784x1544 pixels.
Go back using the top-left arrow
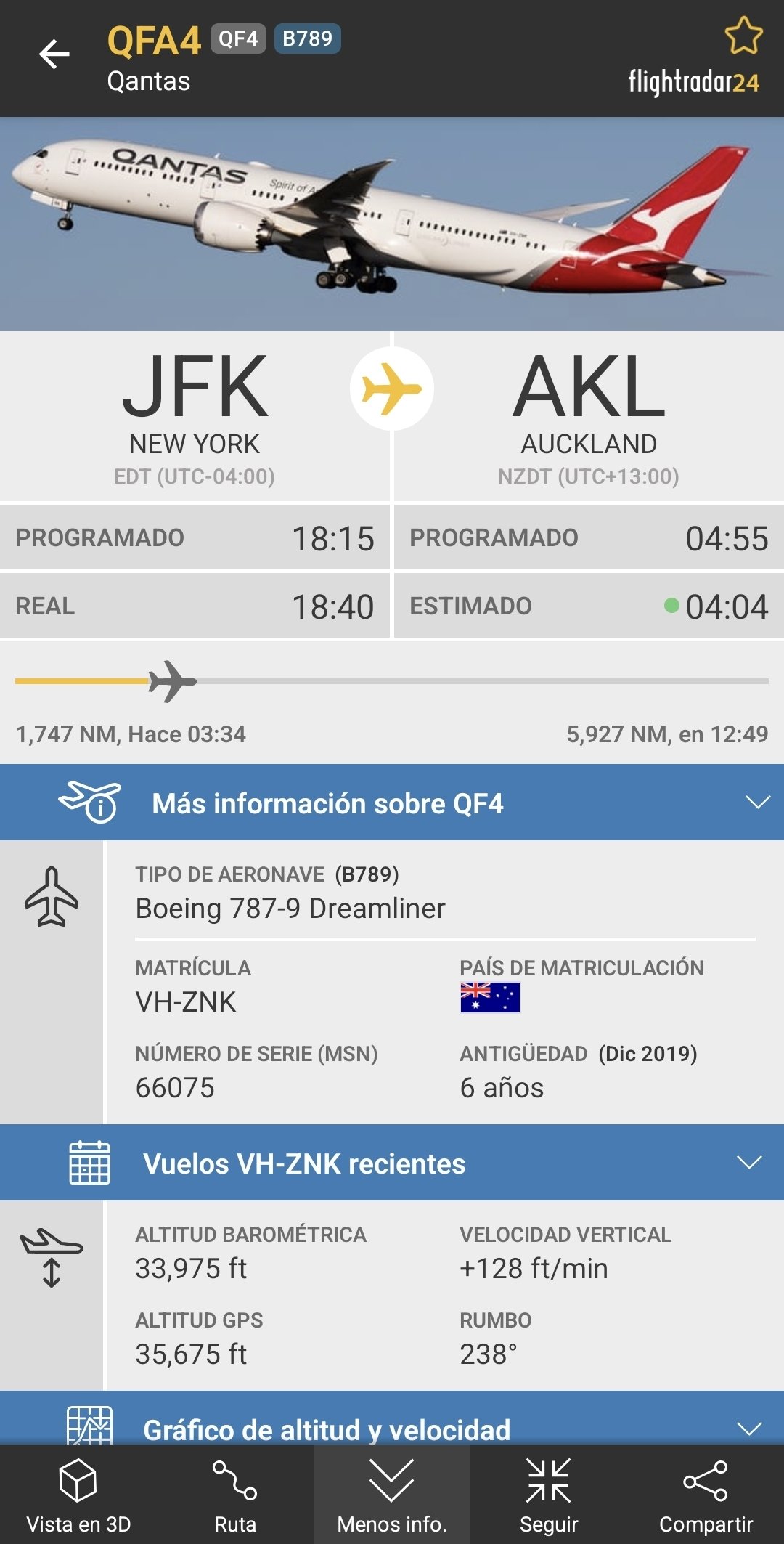[54, 54]
